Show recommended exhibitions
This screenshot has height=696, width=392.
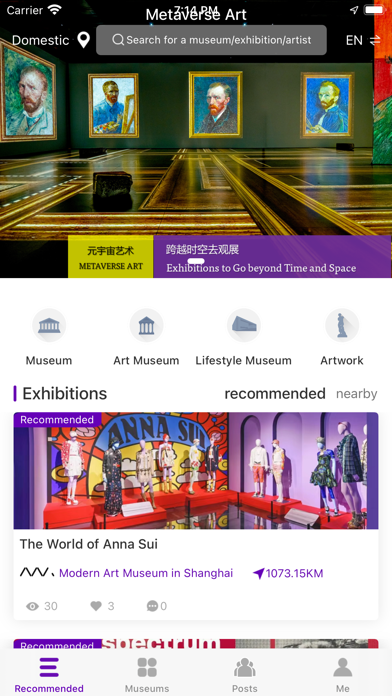point(275,394)
